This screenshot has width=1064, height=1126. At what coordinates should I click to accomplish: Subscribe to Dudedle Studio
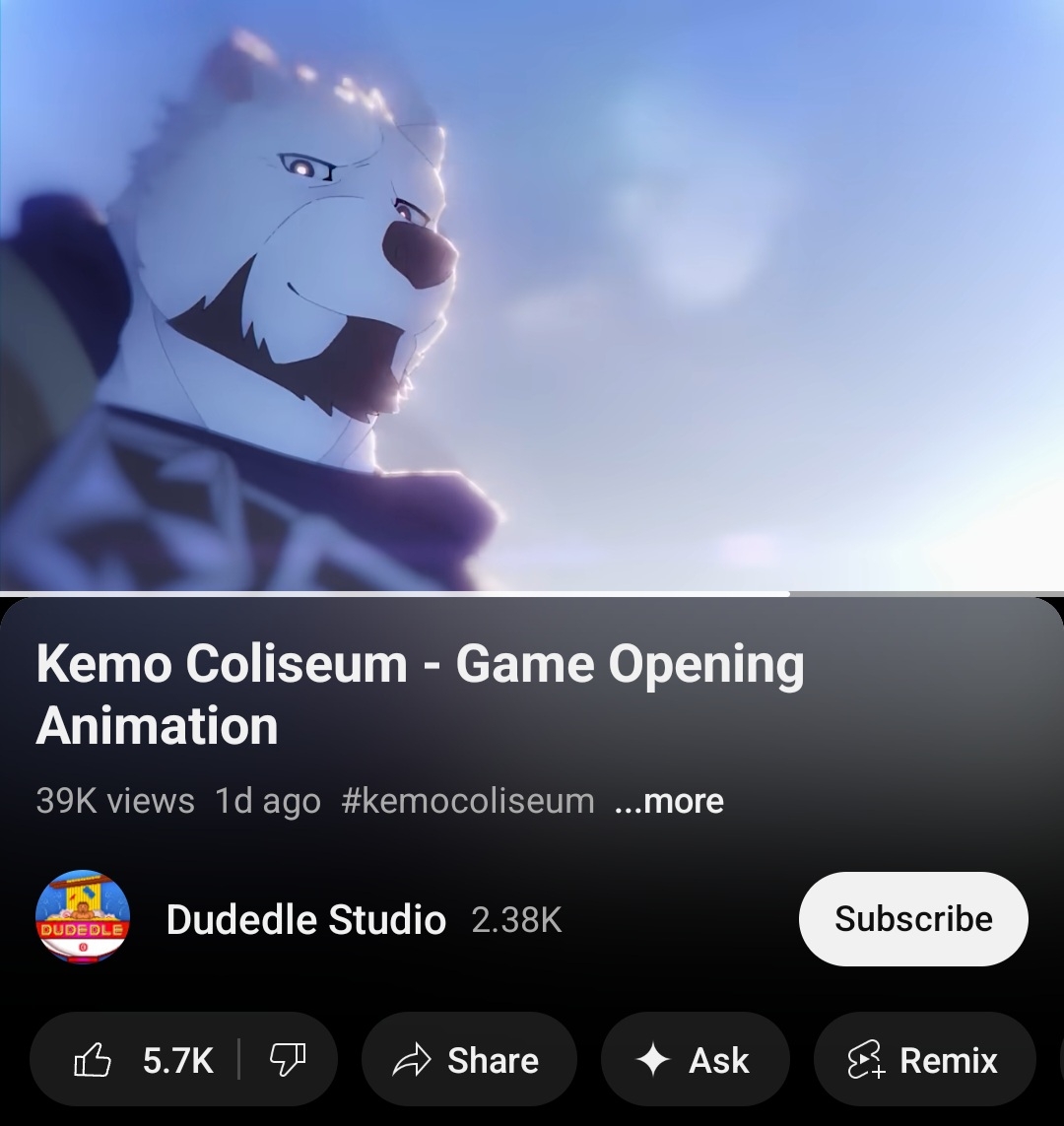pyautogui.click(x=913, y=919)
